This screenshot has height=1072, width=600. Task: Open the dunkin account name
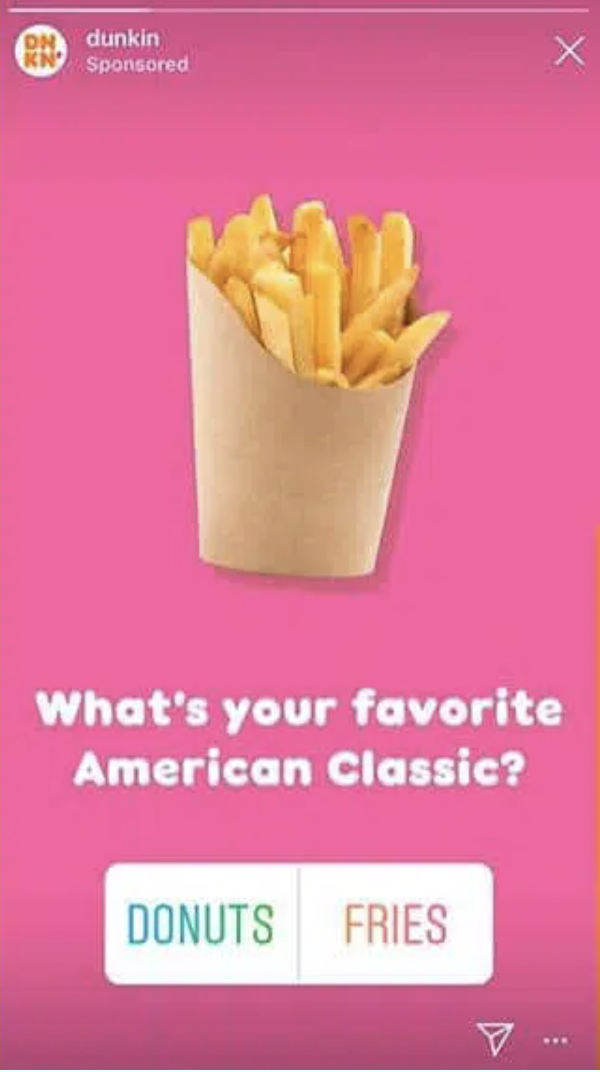123,38
